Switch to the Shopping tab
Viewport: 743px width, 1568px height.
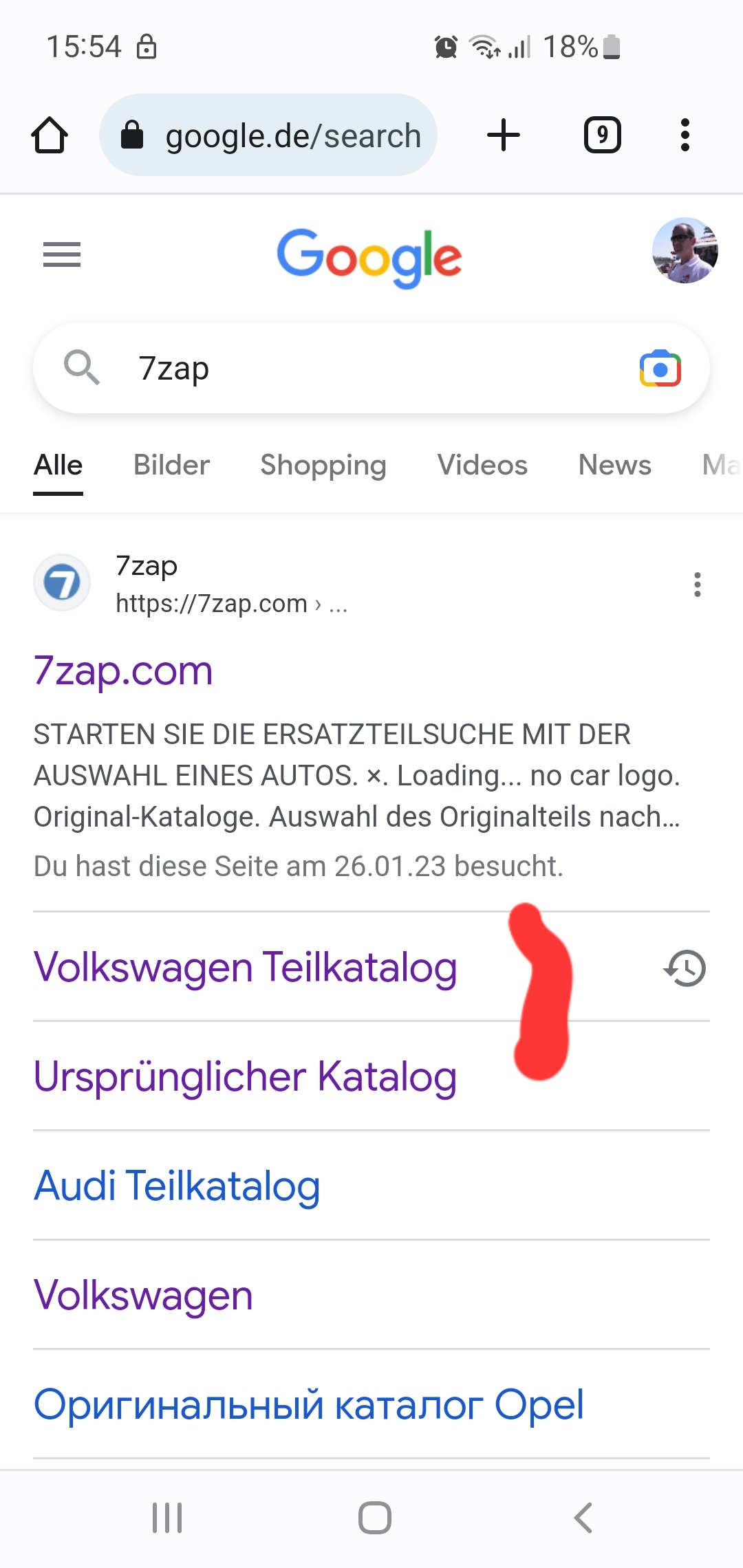pos(323,466)
